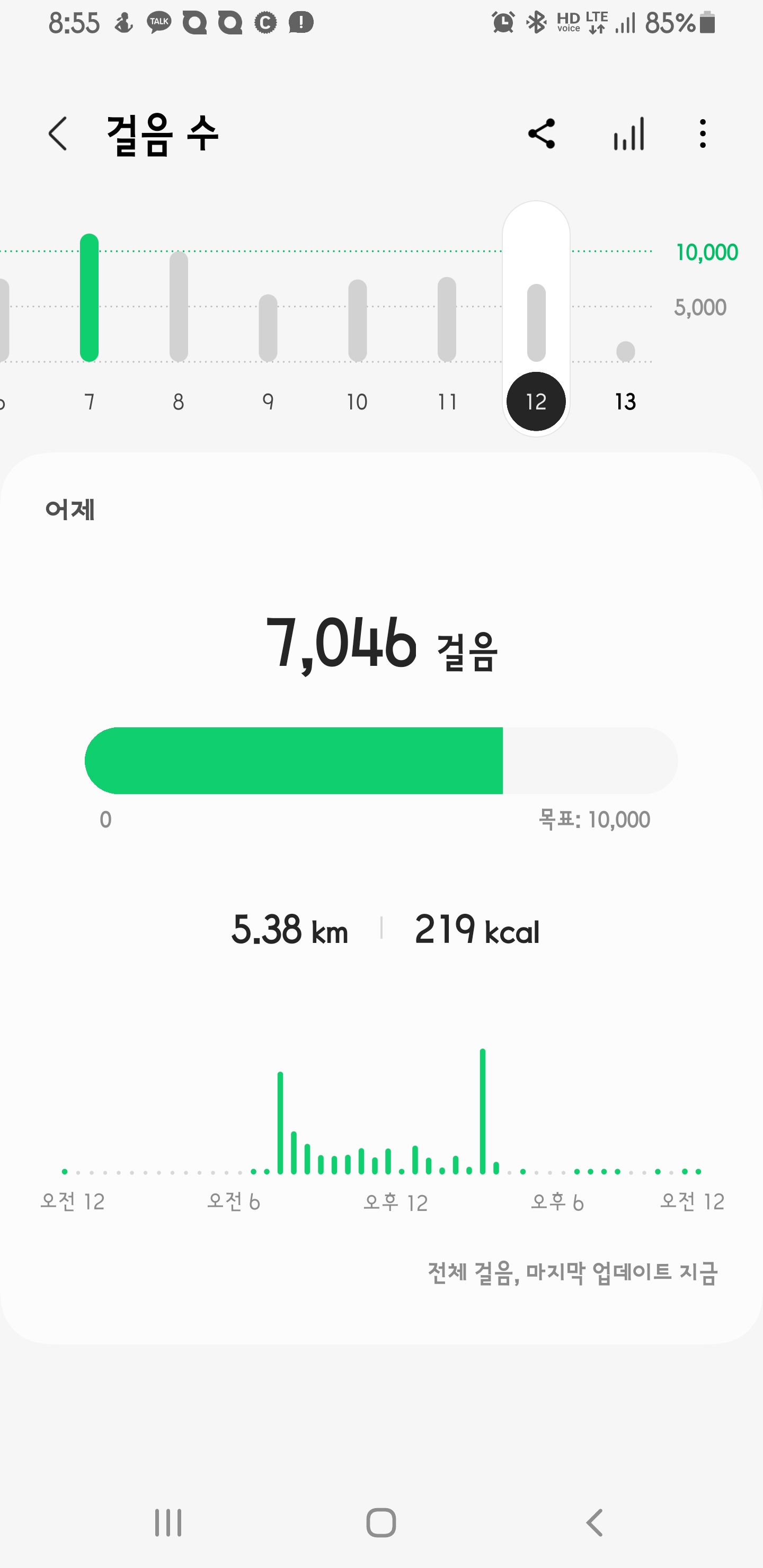763x1568 pixels.
Task: Open the recent apps view
Action: [x=168, y=1523]
